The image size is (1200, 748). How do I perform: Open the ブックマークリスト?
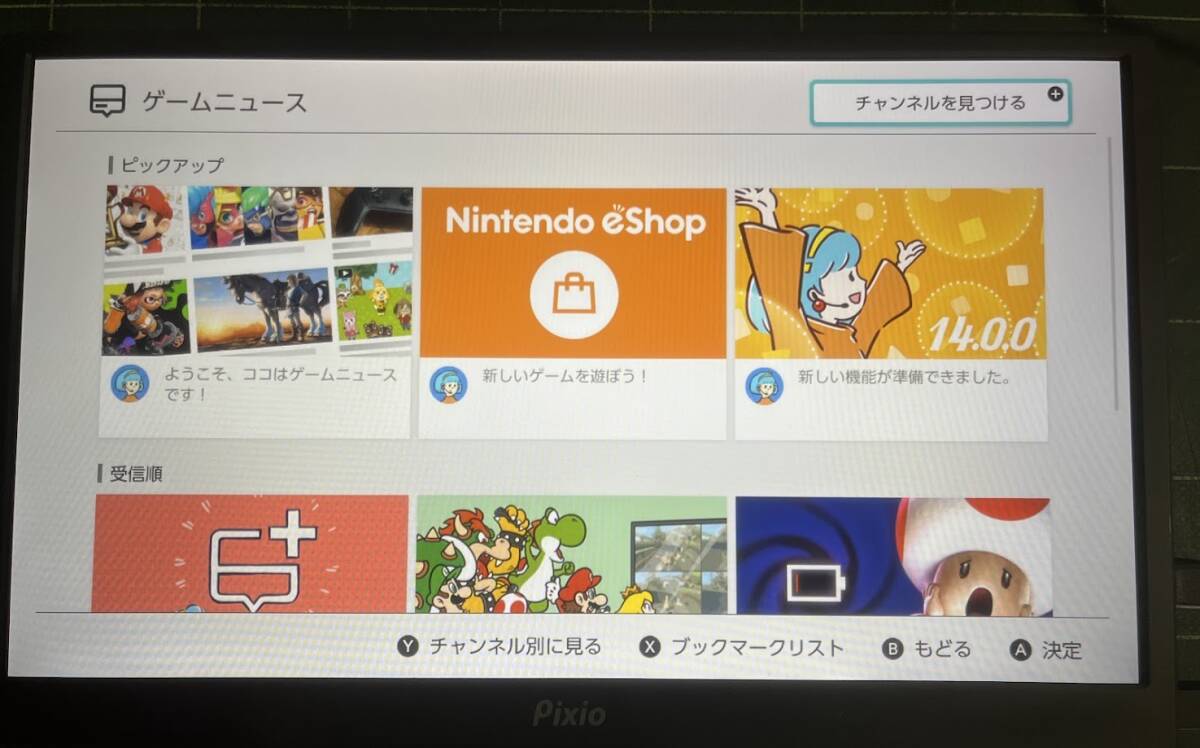coord(741,648)
